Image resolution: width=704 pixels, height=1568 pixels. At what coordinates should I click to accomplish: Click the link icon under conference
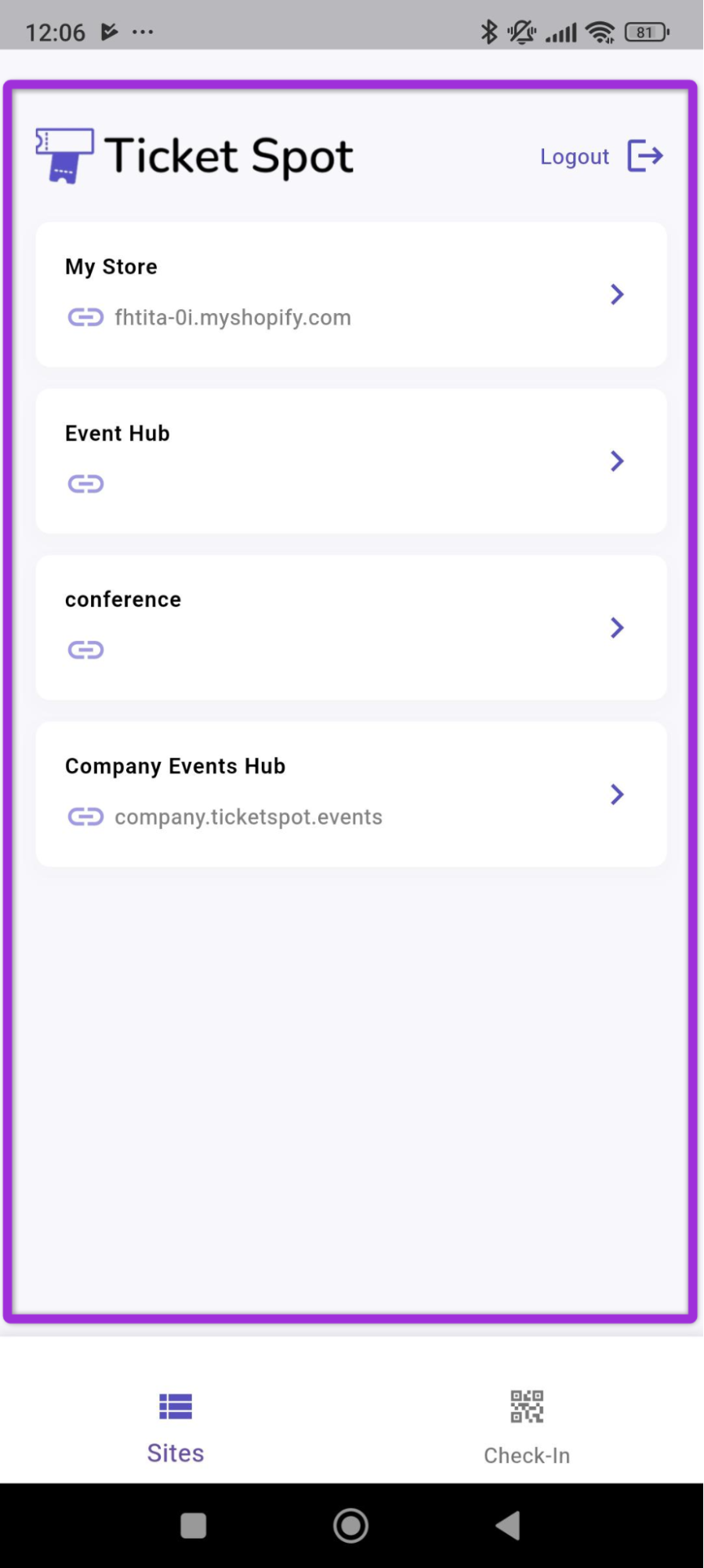click(x=86, y=649)
